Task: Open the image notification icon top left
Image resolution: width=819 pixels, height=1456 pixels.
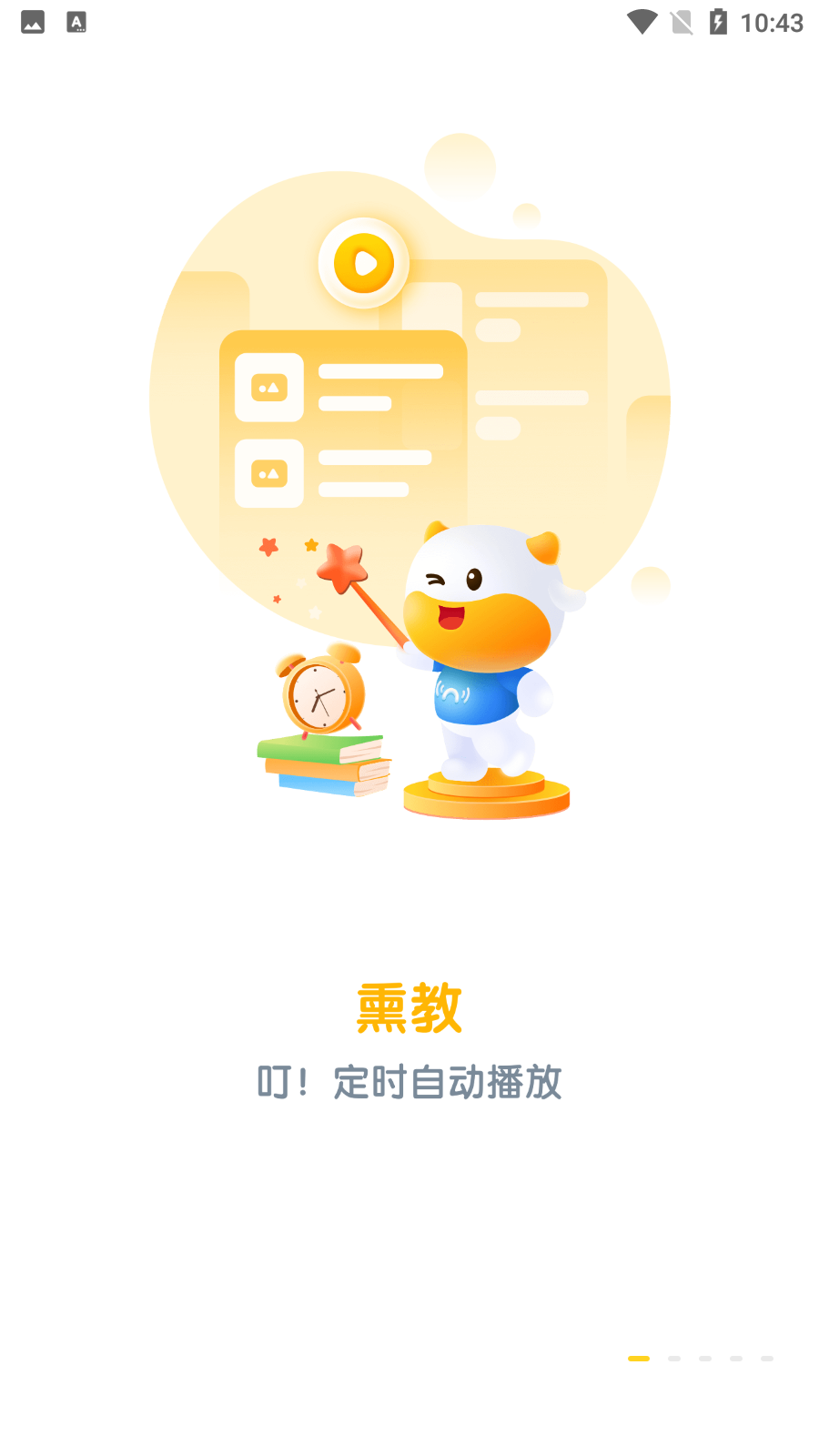Action: [x=34, y=22]
